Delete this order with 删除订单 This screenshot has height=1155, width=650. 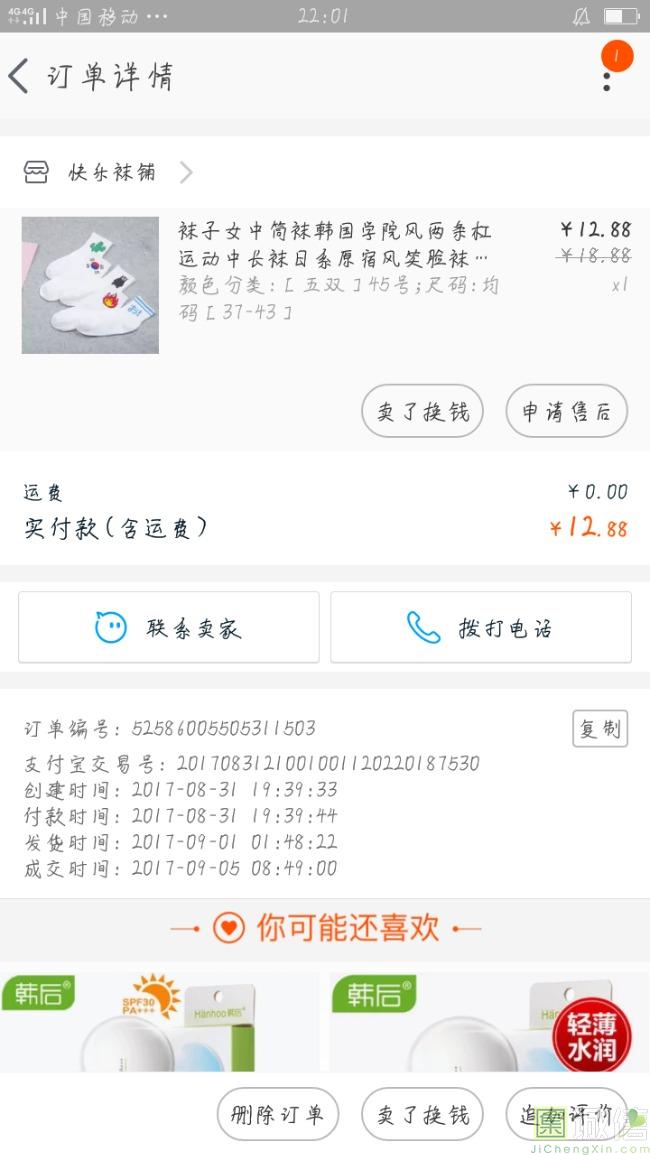pyautogui.click(x=277, y=1114)
